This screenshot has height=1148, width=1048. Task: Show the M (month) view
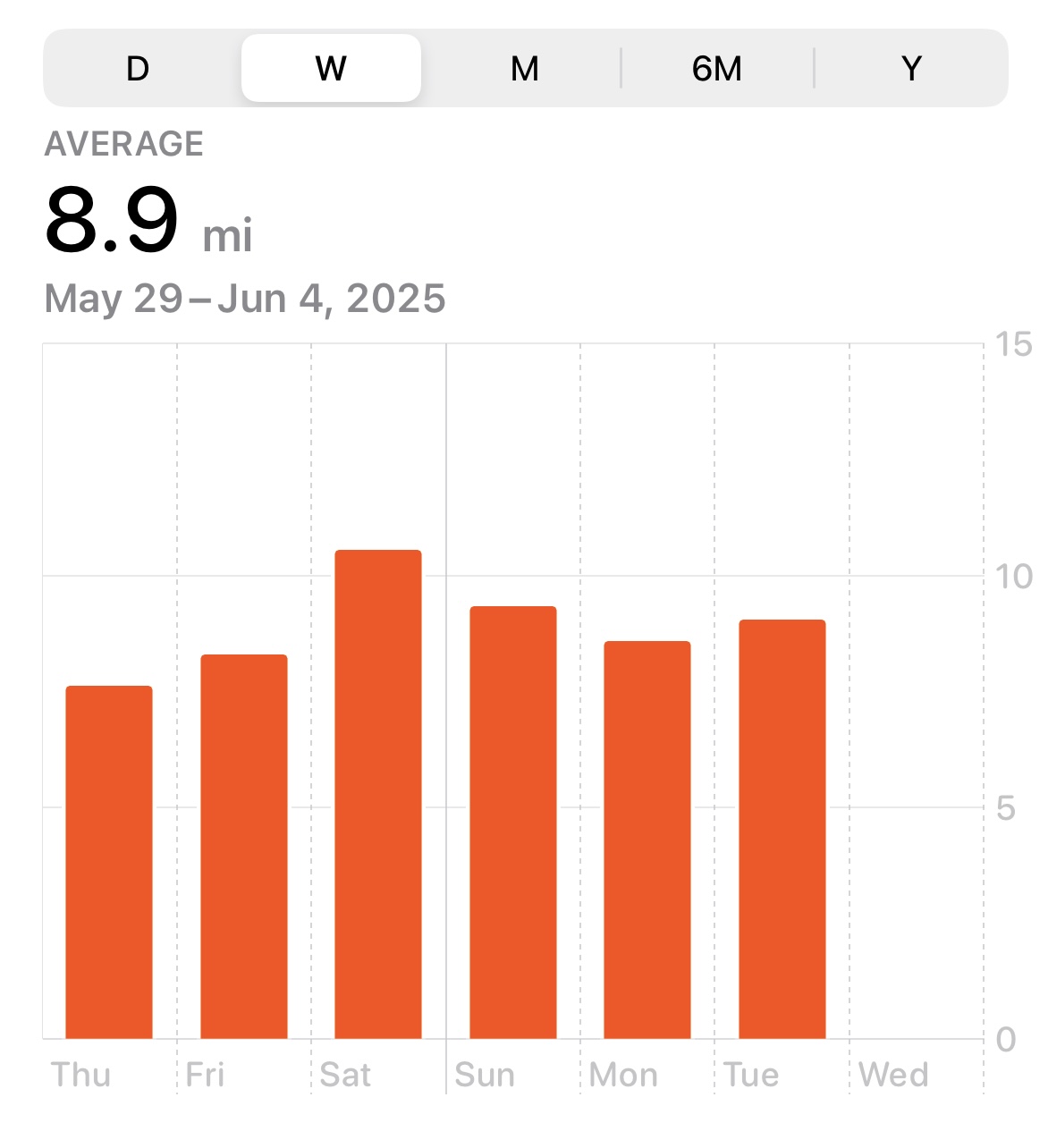pyautogui.click(x=525, y=68)
